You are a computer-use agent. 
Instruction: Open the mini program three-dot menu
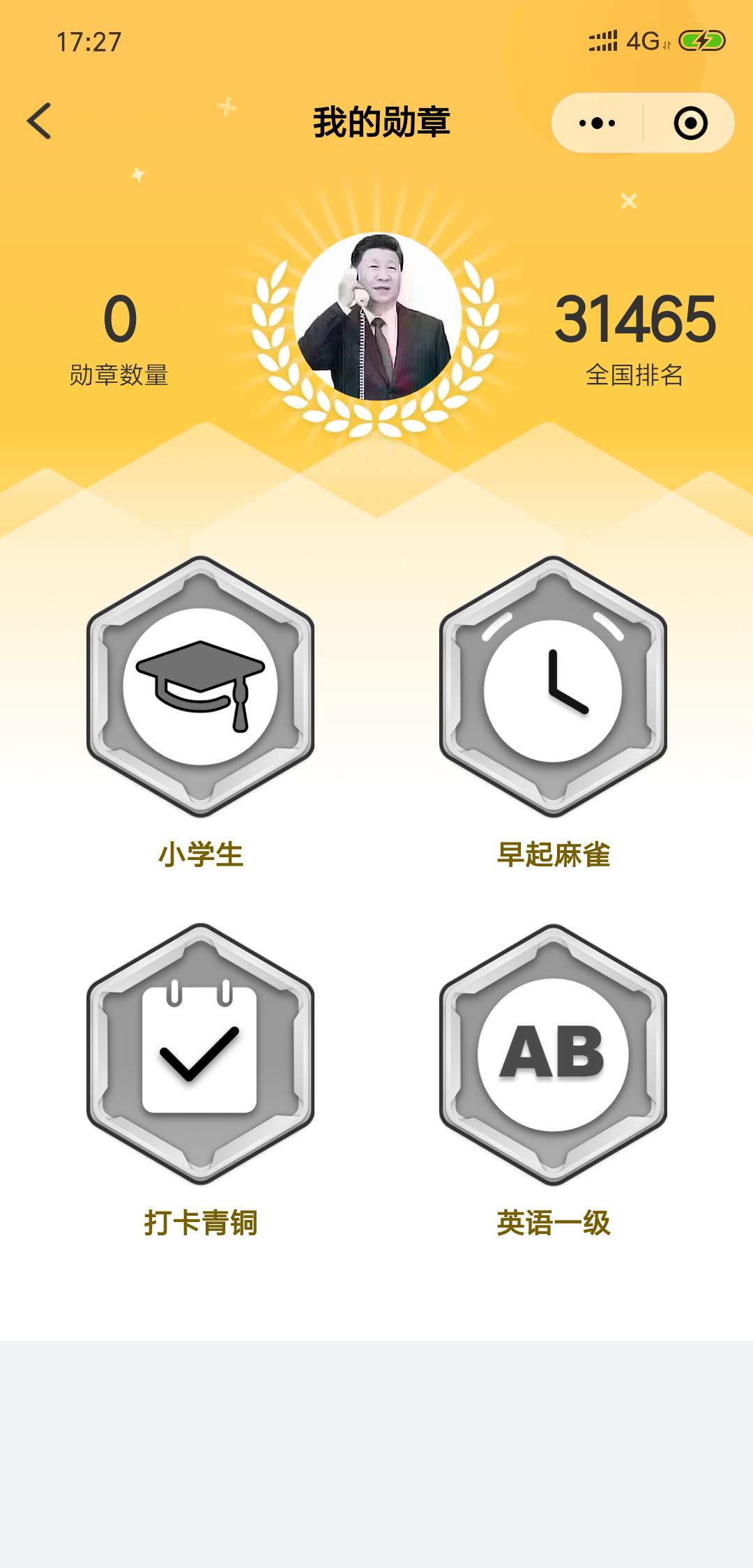(598, 123)
